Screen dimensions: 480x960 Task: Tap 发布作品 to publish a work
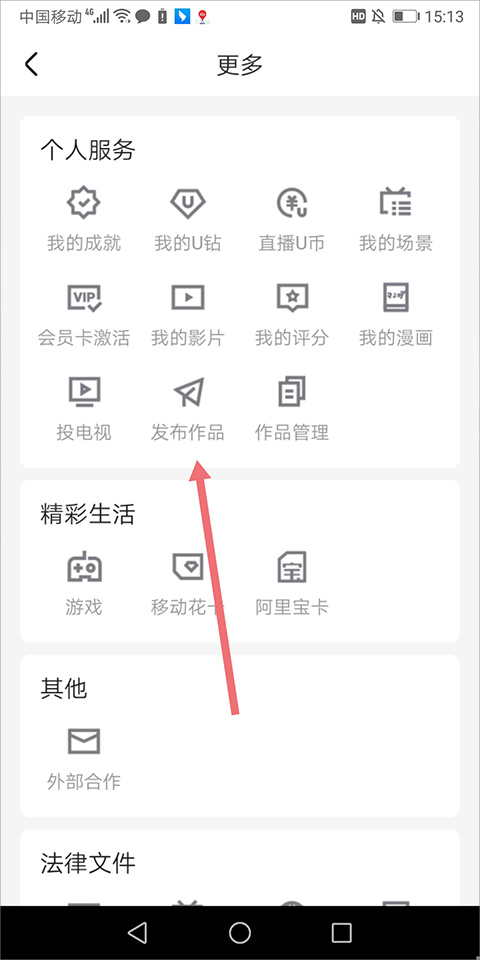188,409
